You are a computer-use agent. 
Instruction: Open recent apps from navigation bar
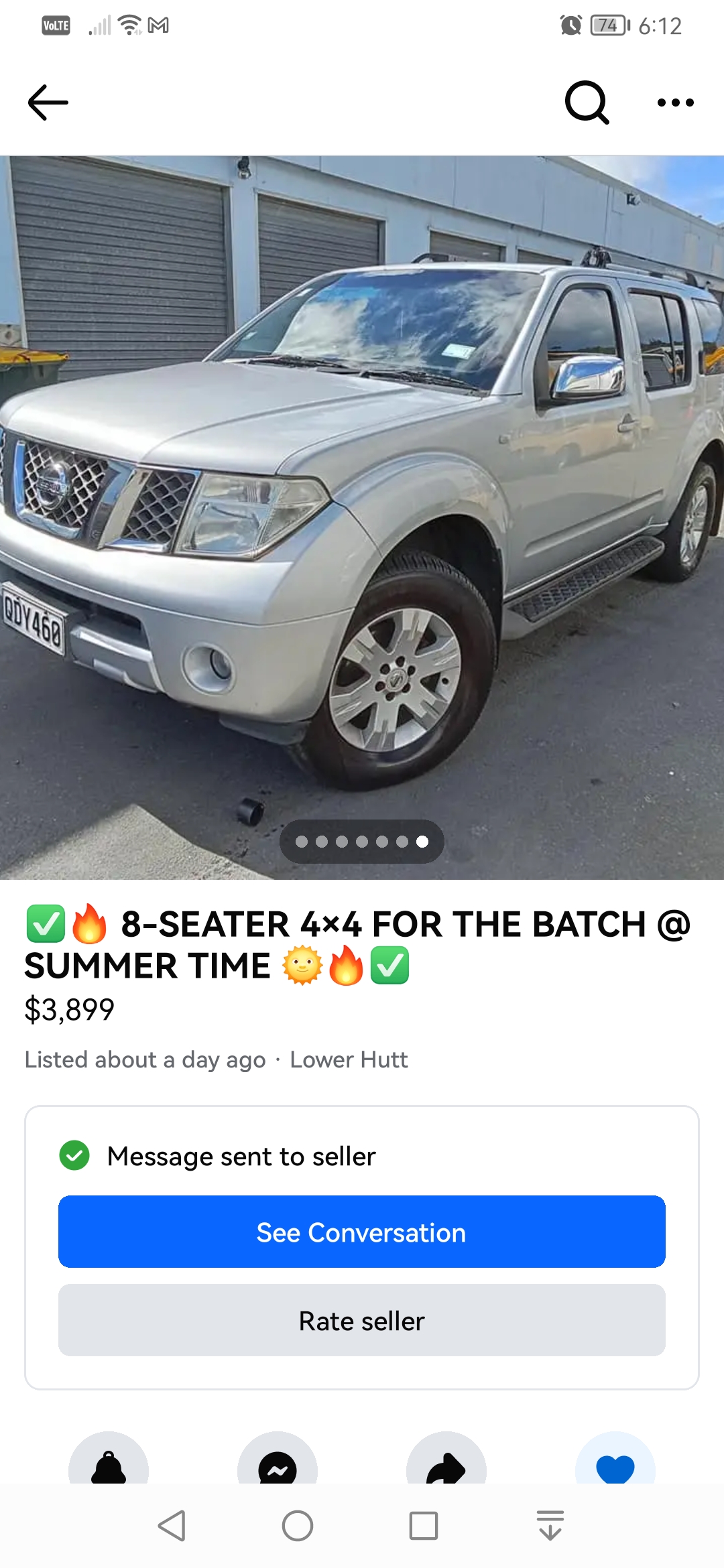(x=424, y=1526)
